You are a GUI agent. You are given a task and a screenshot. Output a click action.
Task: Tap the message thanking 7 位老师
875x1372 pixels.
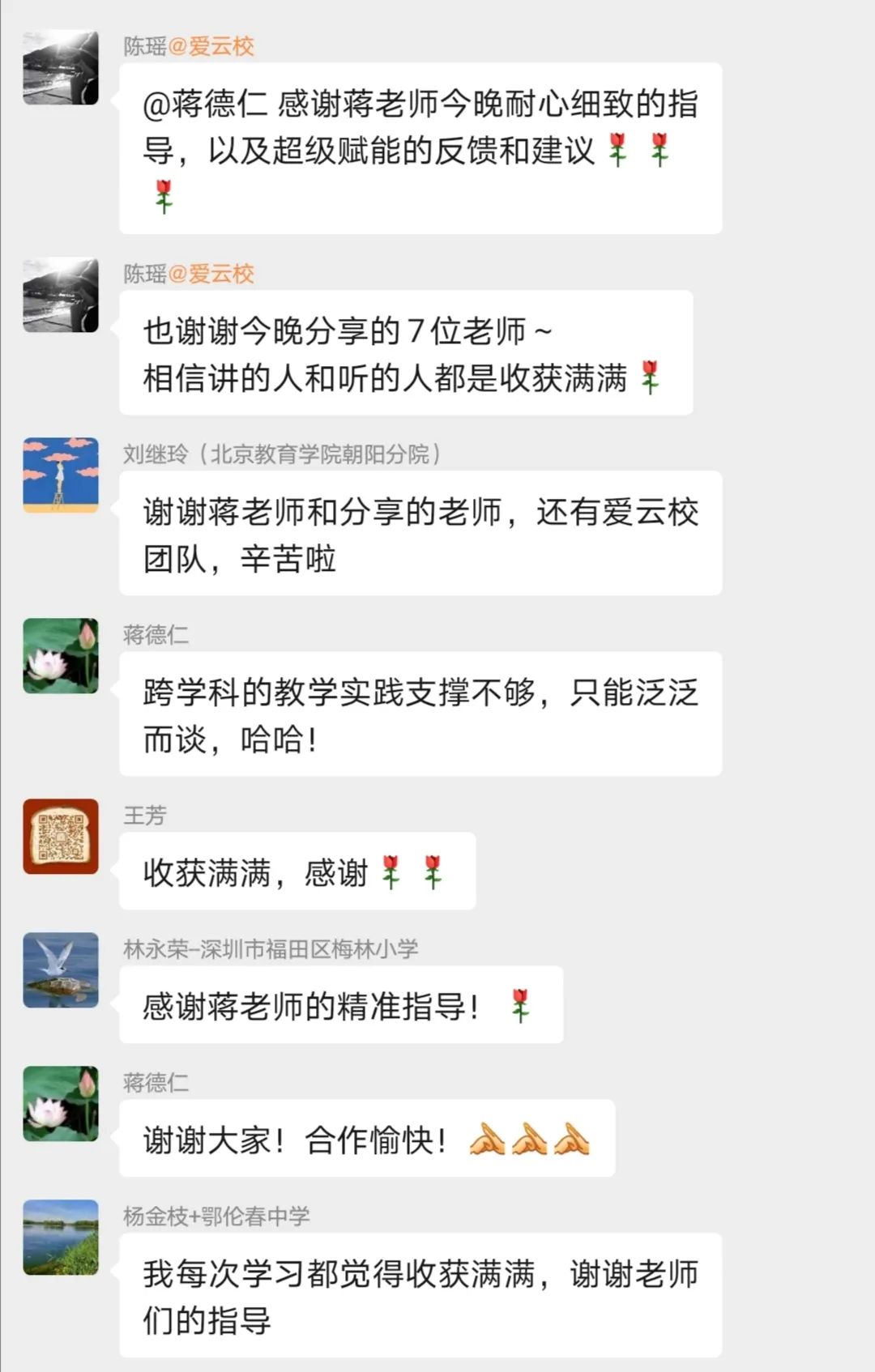pos(405,352)
